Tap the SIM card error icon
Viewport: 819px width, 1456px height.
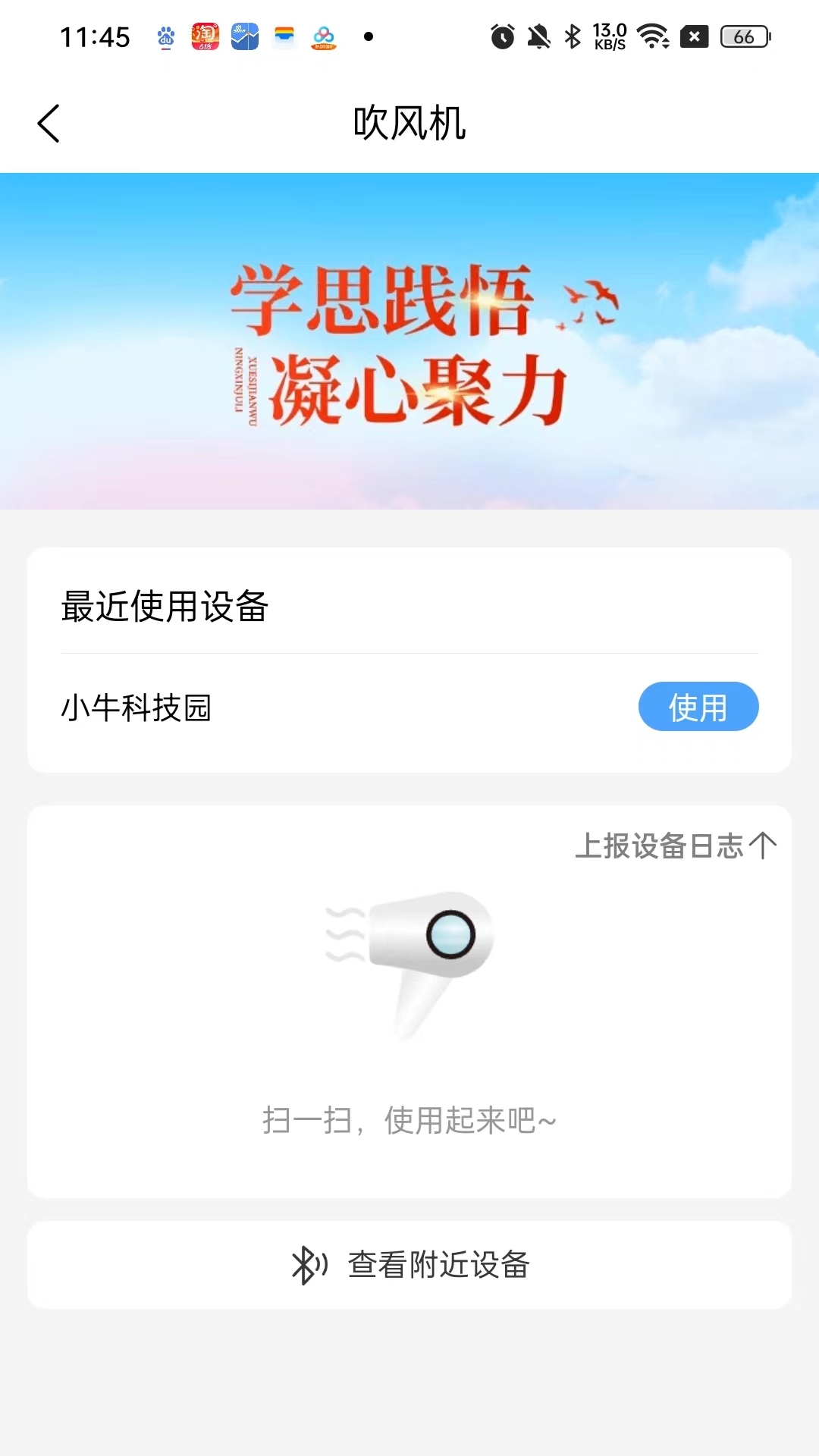coord(696,34)
